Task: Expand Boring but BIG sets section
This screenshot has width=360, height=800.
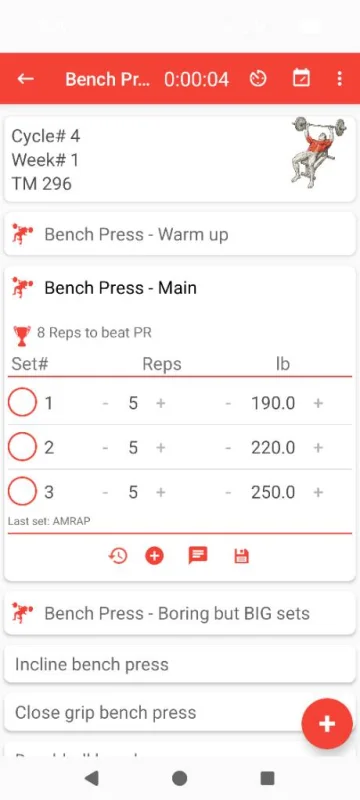Action: 179,613
